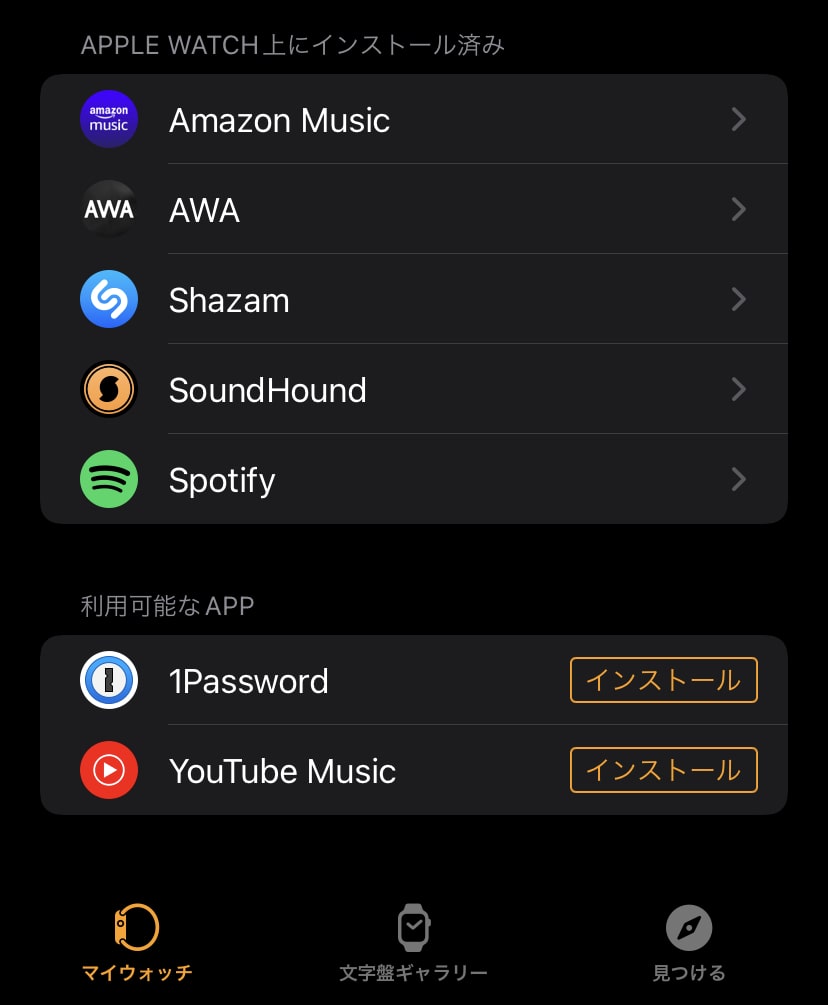Tap the YouTube Music app icon
This screenshot has height=1005, width=828.
click(108, 770)
